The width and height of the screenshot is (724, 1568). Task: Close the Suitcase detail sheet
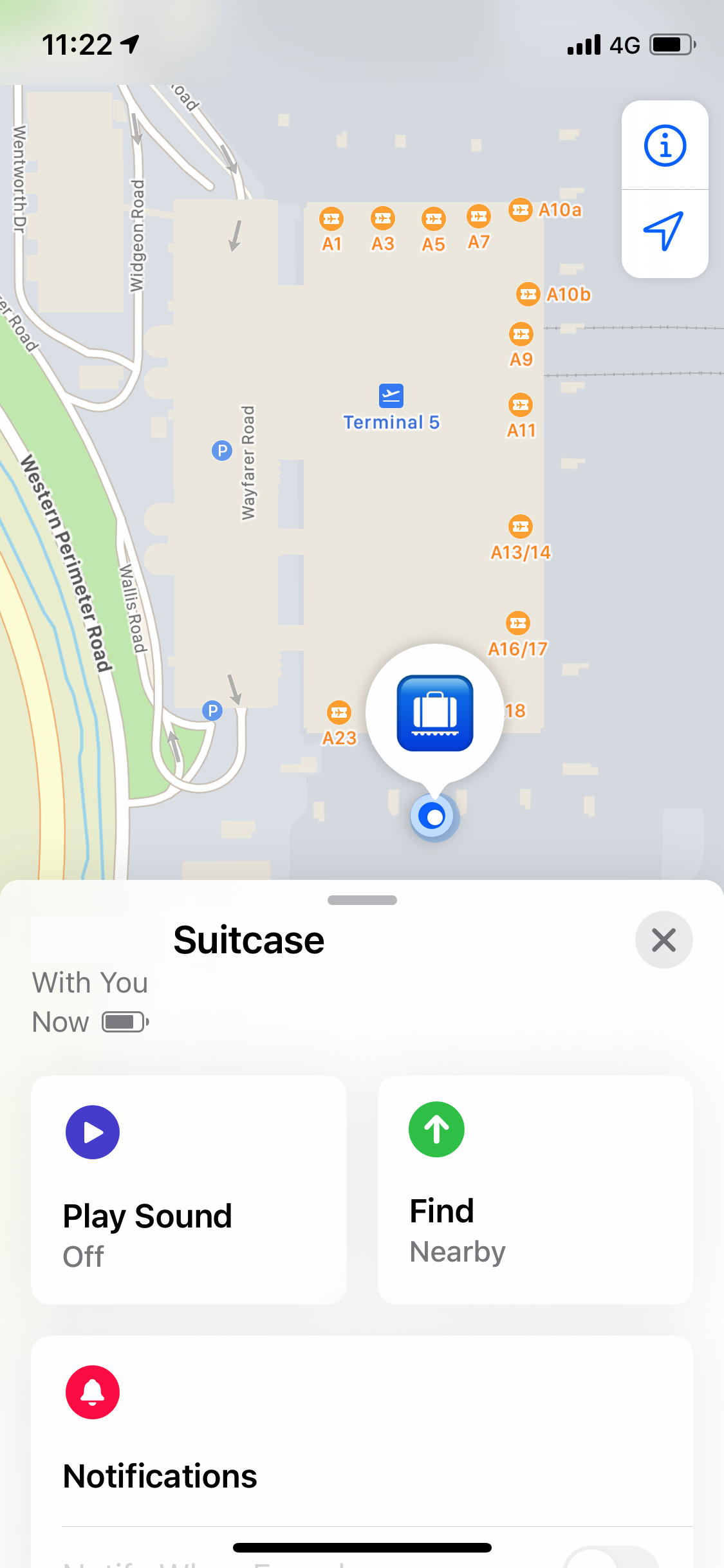(664, 940)
